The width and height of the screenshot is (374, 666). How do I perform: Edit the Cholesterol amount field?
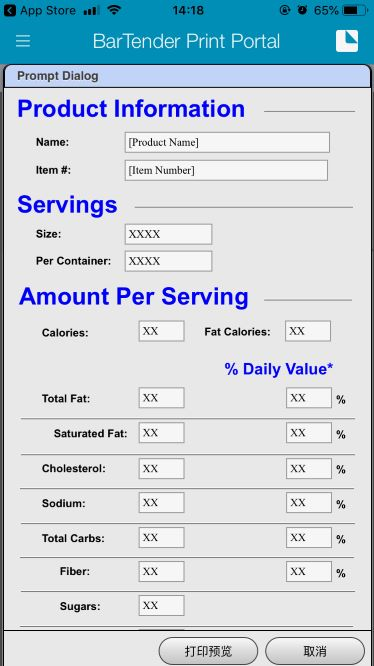point(161,468)
